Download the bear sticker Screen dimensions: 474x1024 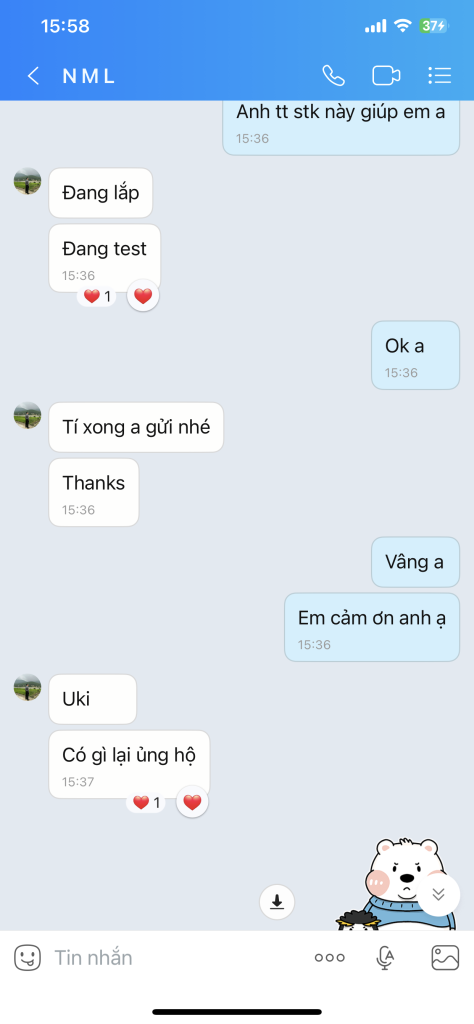[277, 902]
